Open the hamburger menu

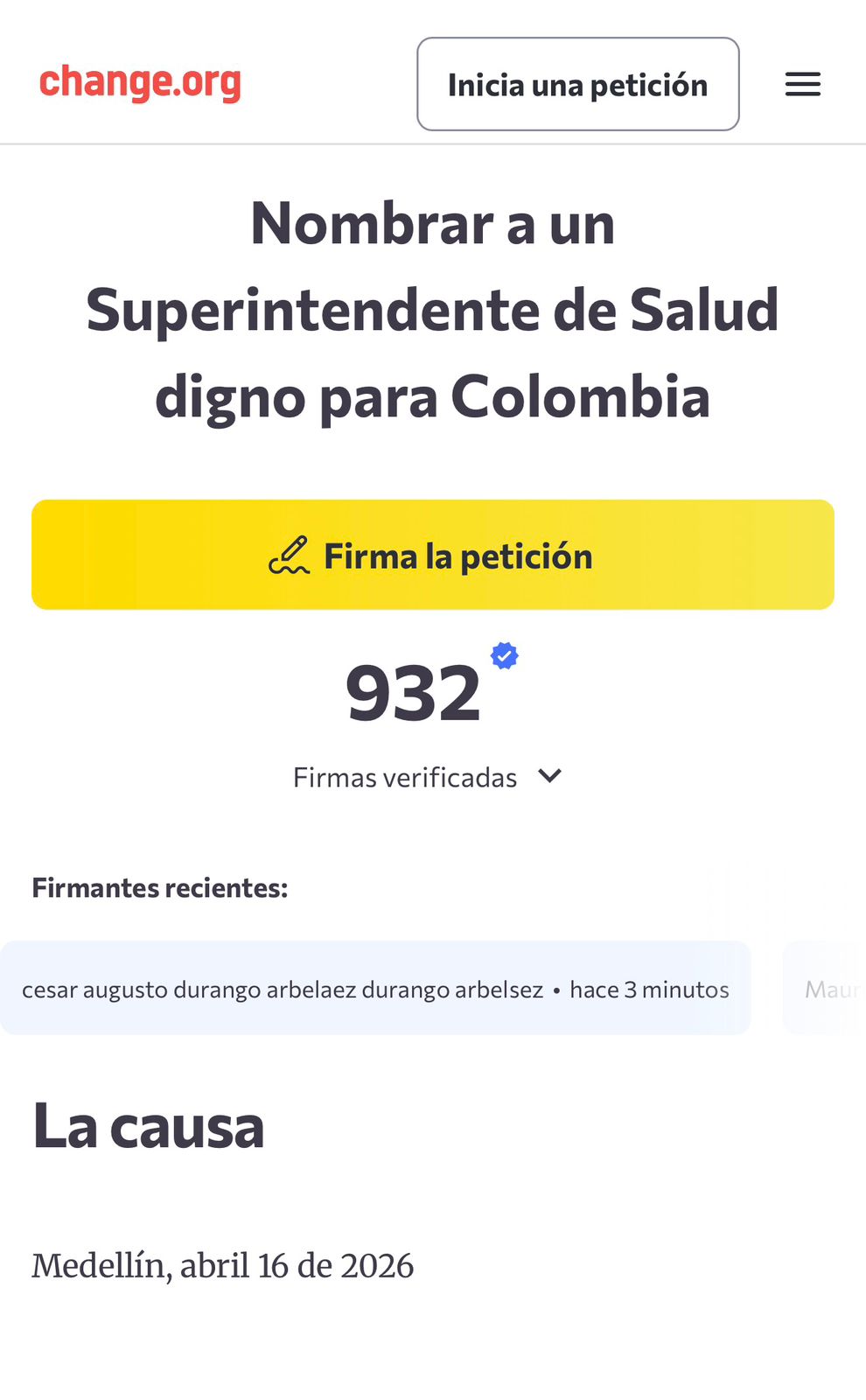pos(802,85)
